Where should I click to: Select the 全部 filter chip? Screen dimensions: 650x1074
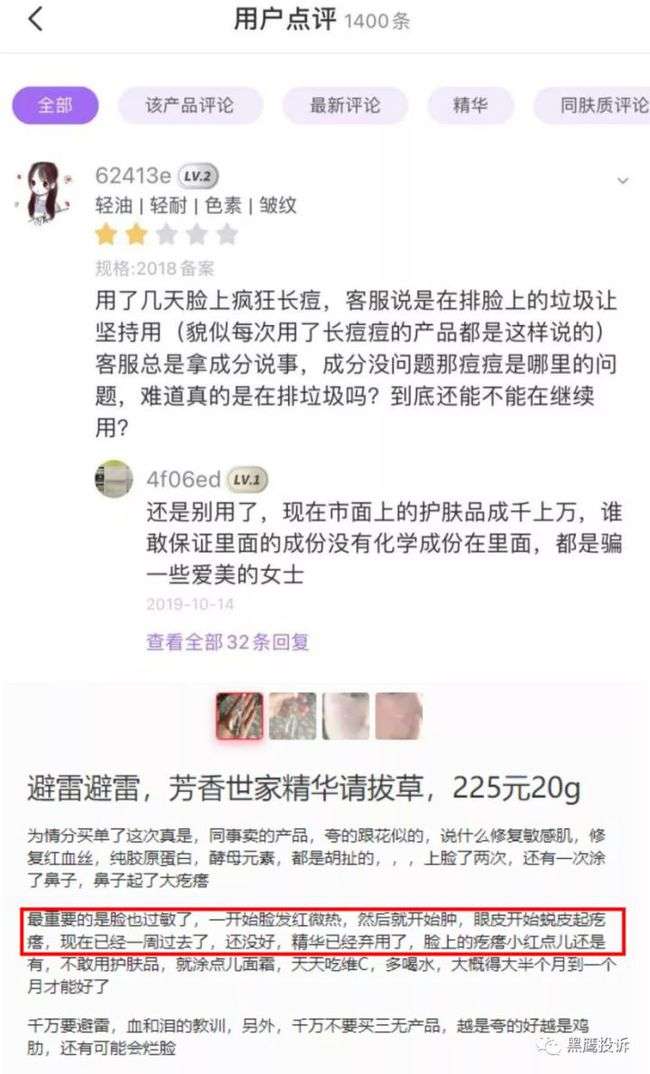55,105
